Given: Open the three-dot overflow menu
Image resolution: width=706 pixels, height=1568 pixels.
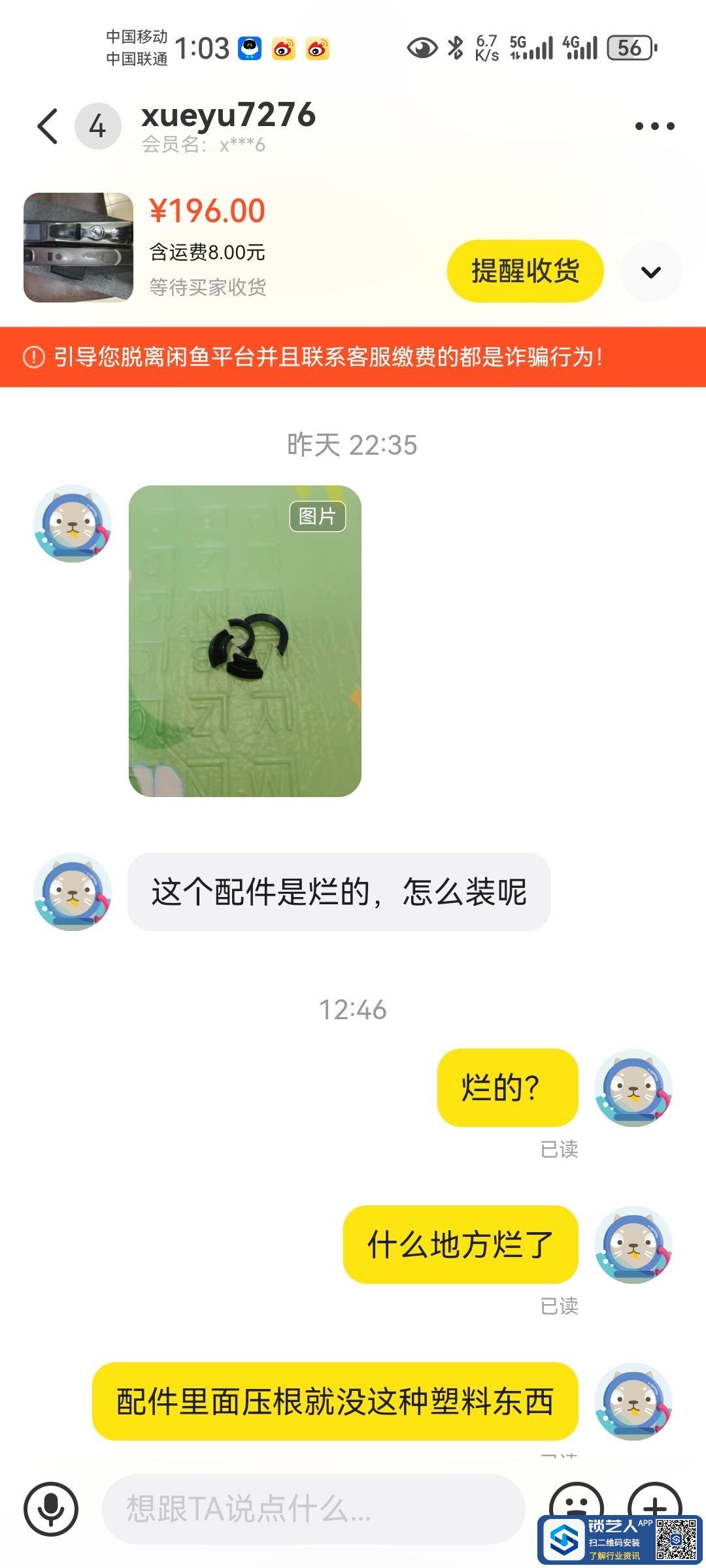Looking at the screenshot, I should click(654, 126).
